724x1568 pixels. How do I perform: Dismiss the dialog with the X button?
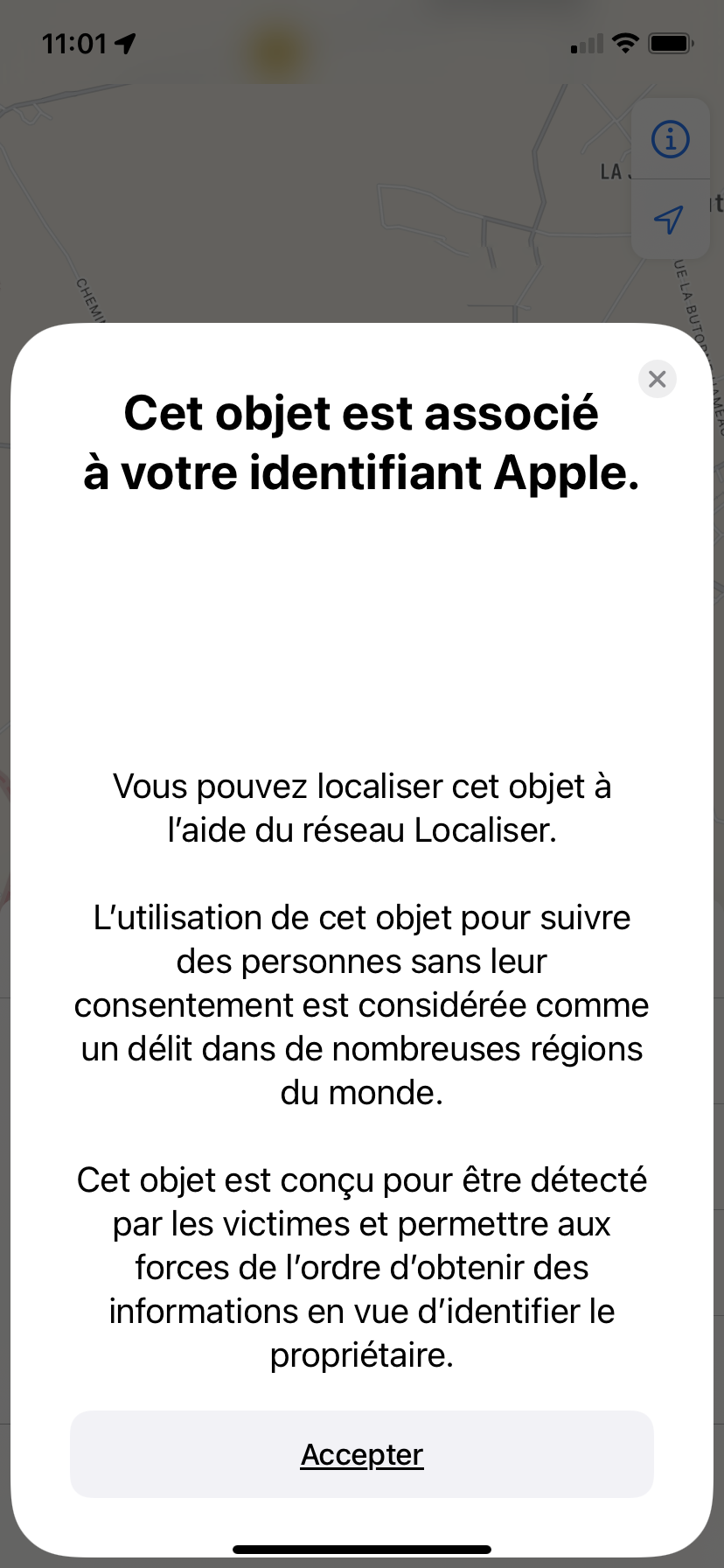(658, 379)
